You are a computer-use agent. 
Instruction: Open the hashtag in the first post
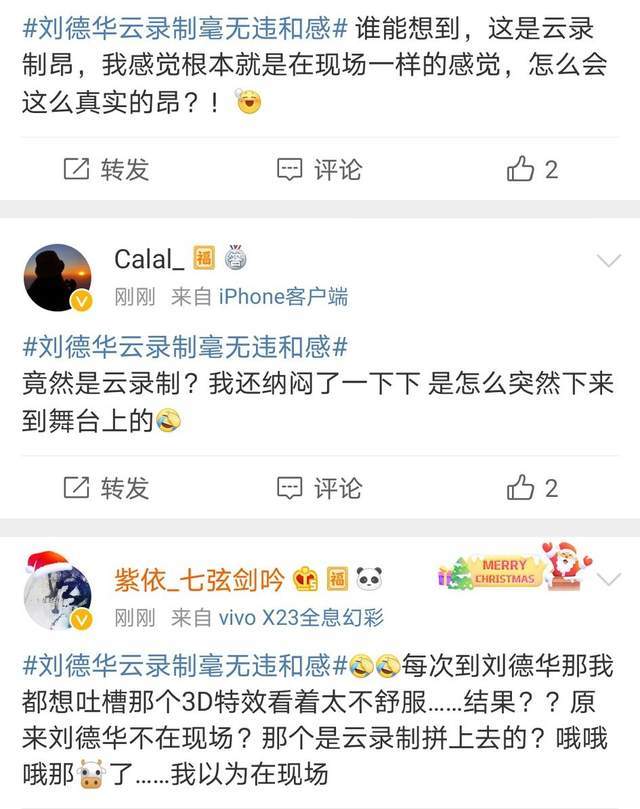(185, 29)
